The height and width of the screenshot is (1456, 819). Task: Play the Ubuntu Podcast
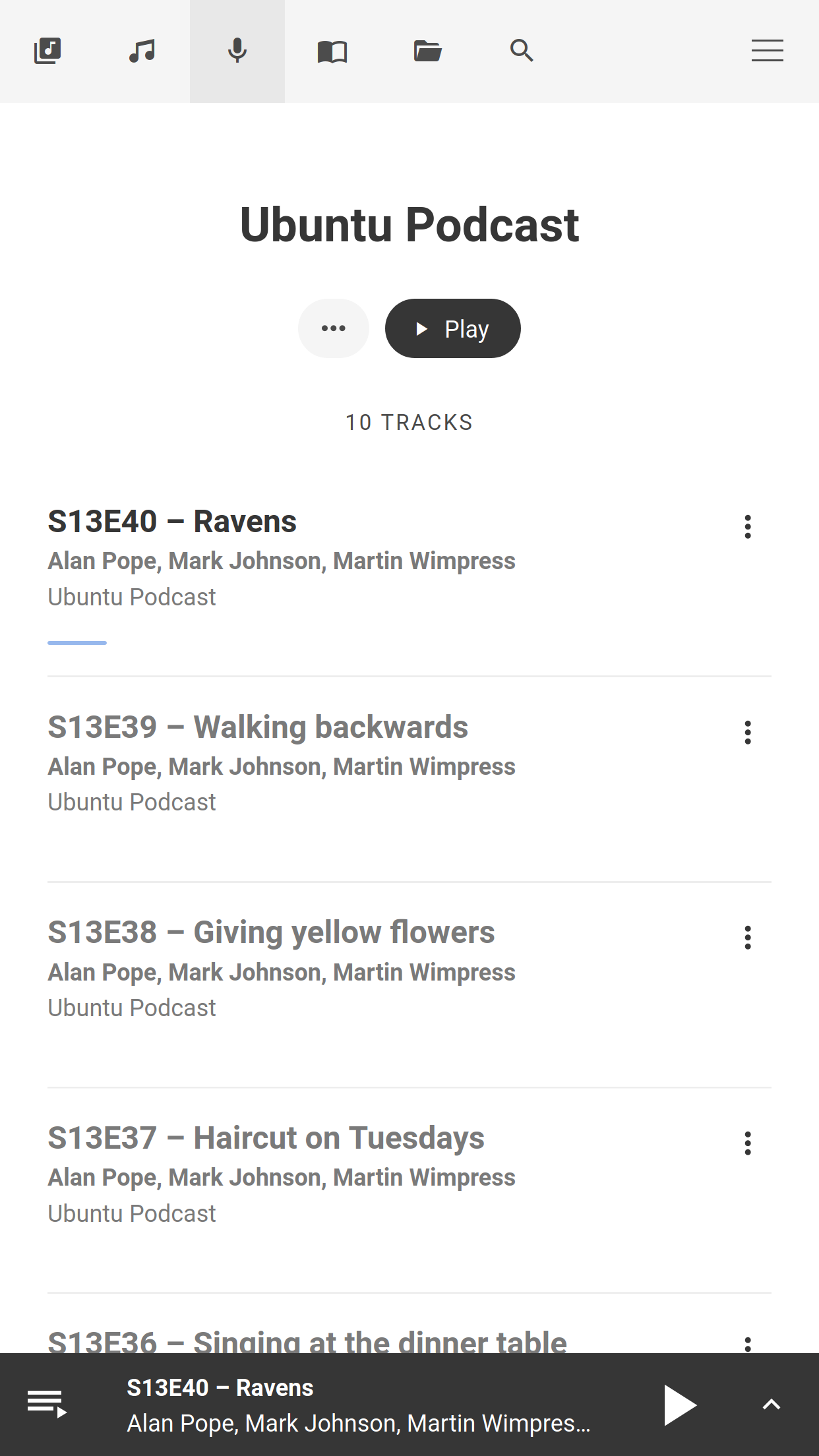[x=453, y=328]
